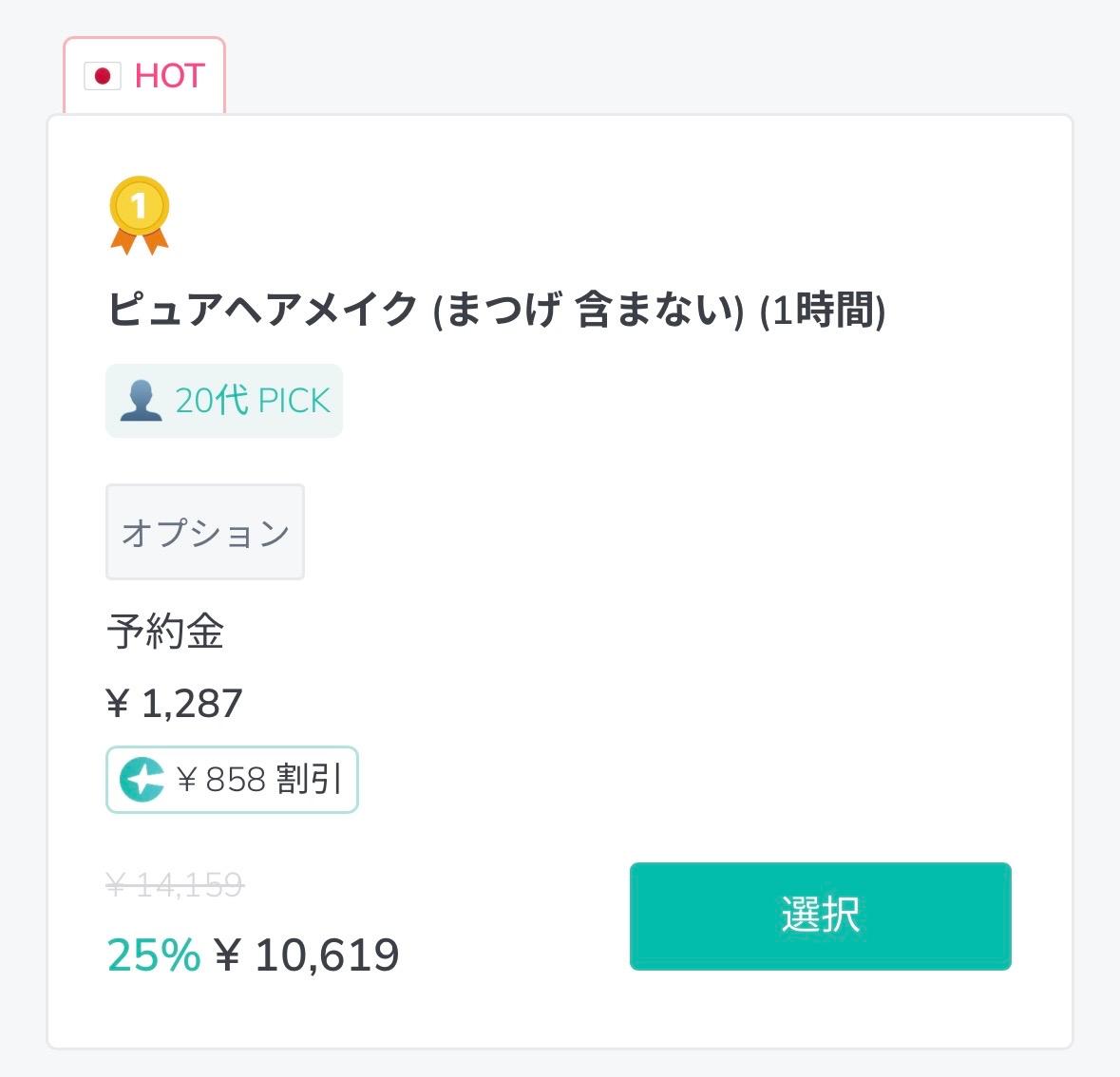Switch to the HOT tab
1120x1077 pixels.
click(144, 76)
